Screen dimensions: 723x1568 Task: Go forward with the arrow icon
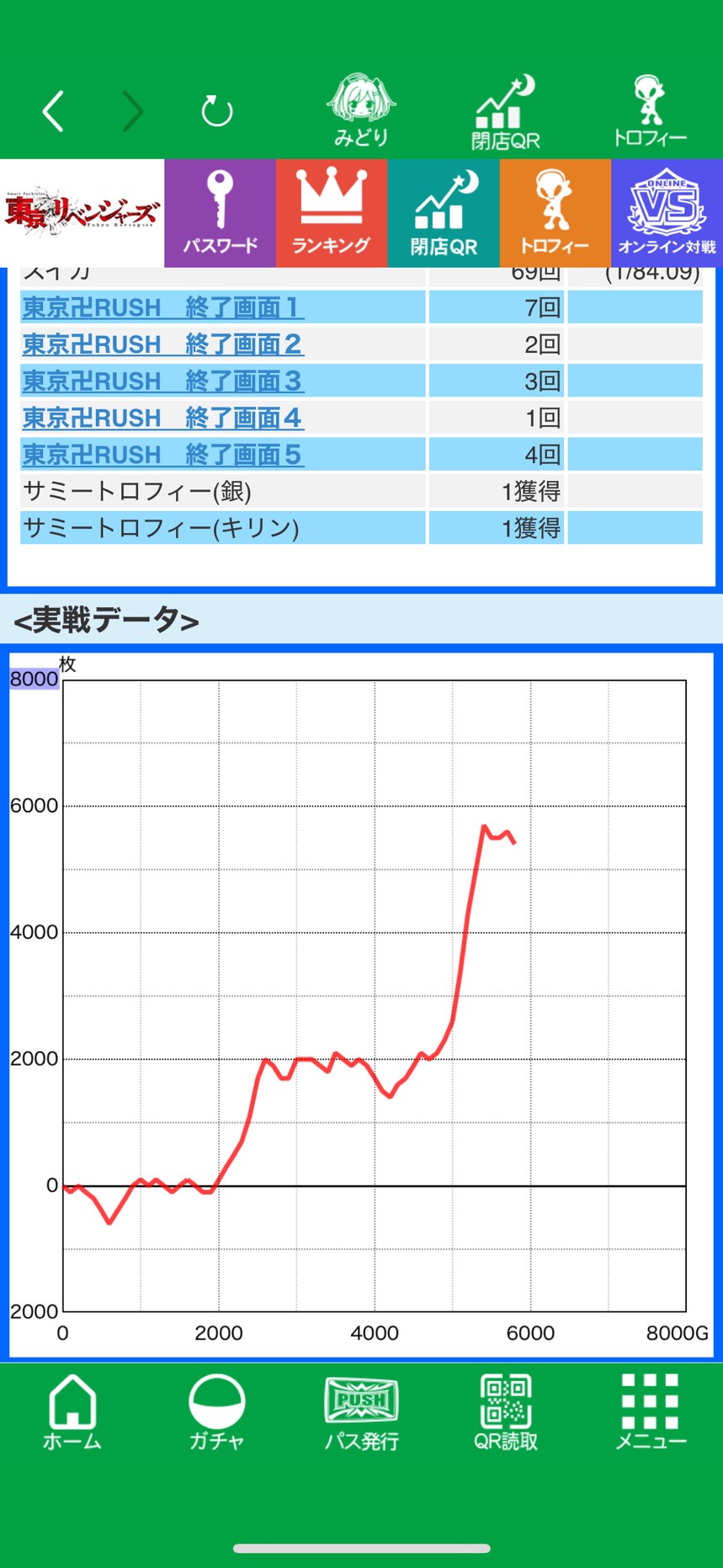point(133,111)
